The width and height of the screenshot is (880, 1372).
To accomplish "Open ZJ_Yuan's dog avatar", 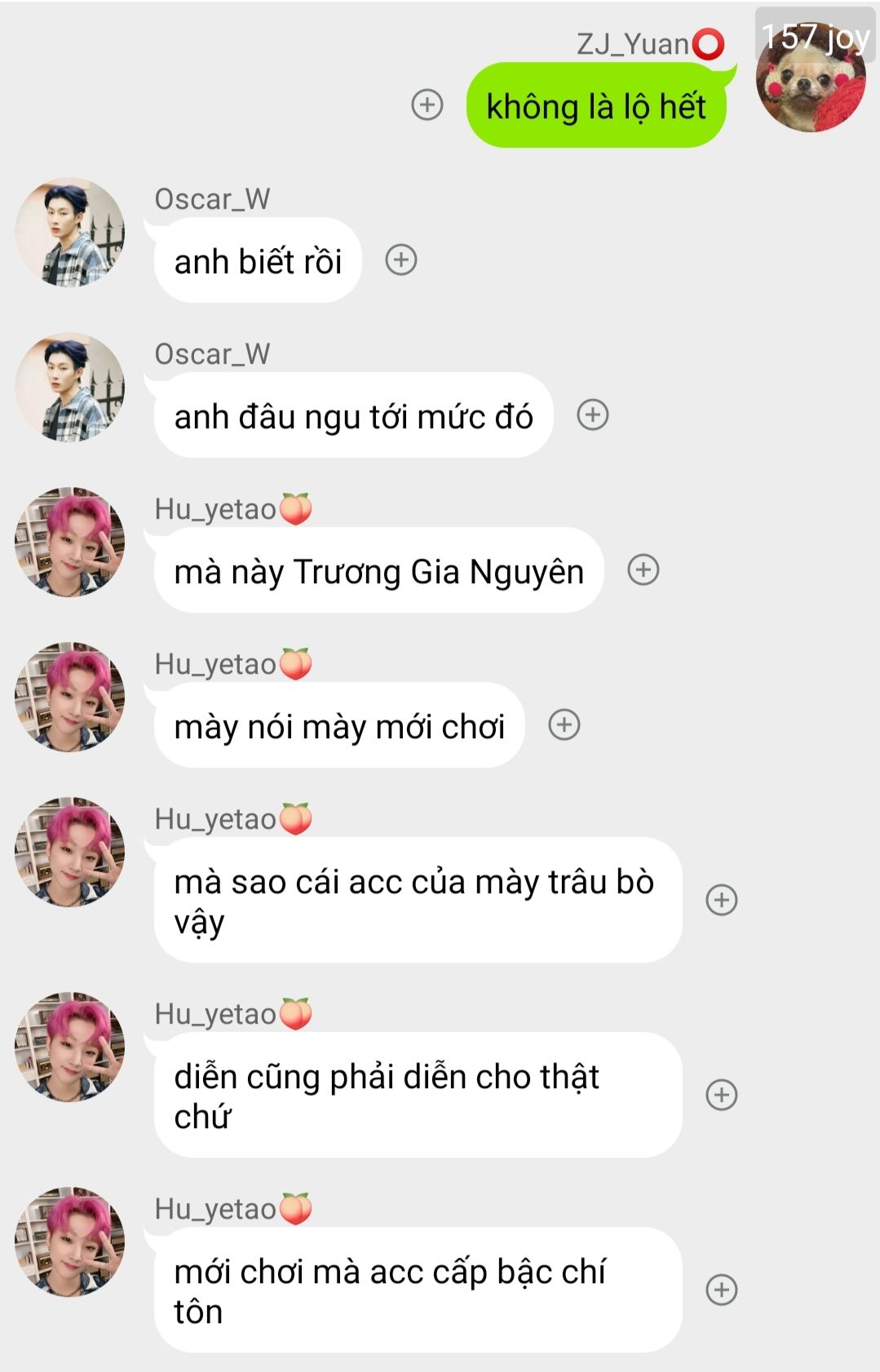I will point(811,78).
